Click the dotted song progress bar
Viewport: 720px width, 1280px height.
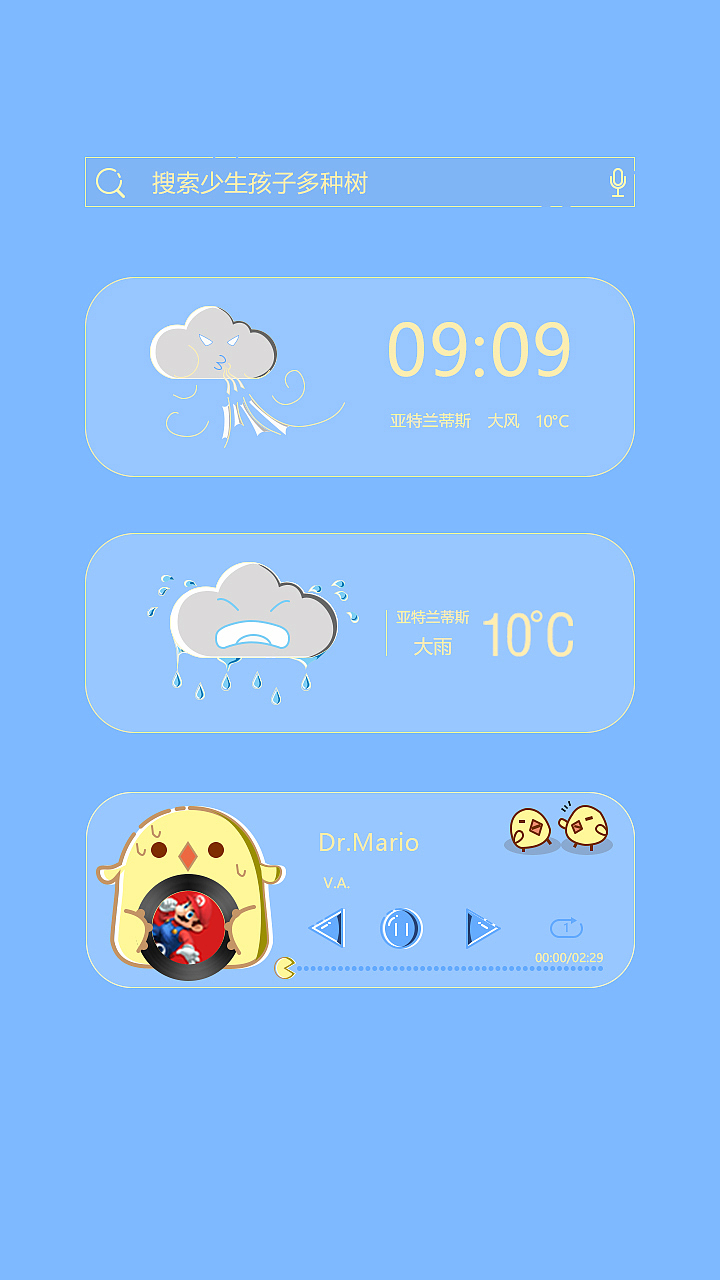click(x=440, y=966)
